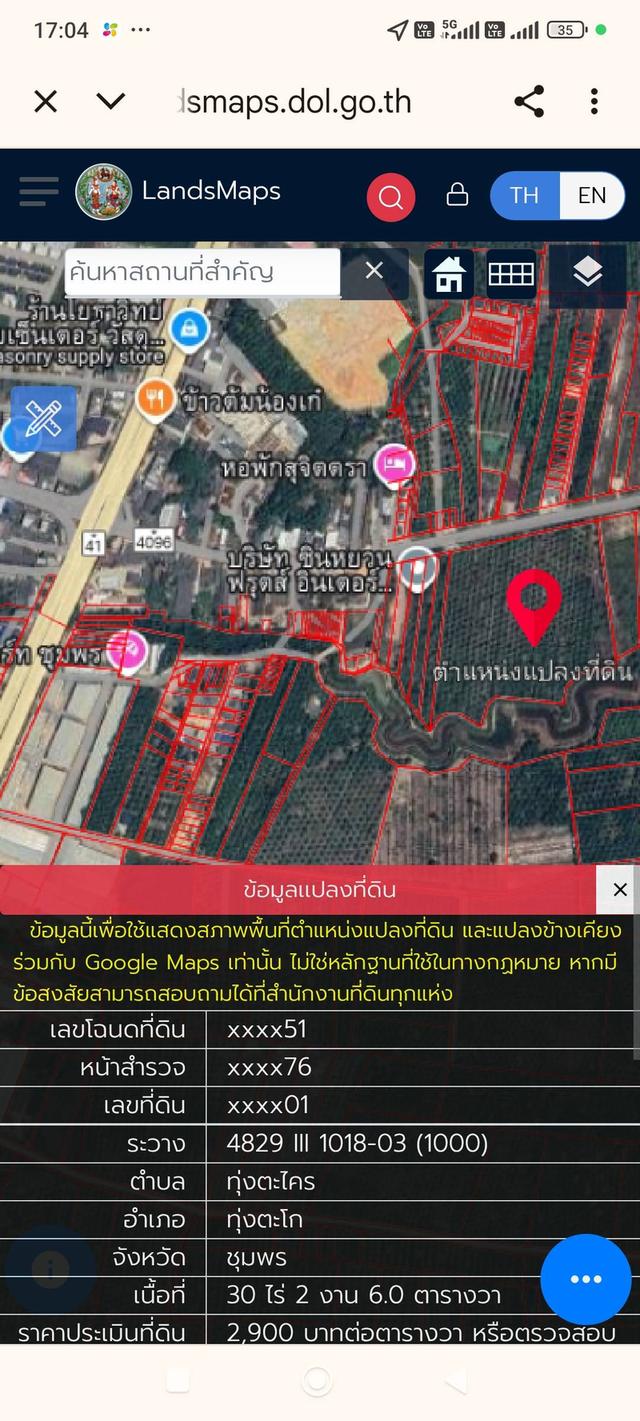
Task: Go to the map home view
Action: point(449,273)
